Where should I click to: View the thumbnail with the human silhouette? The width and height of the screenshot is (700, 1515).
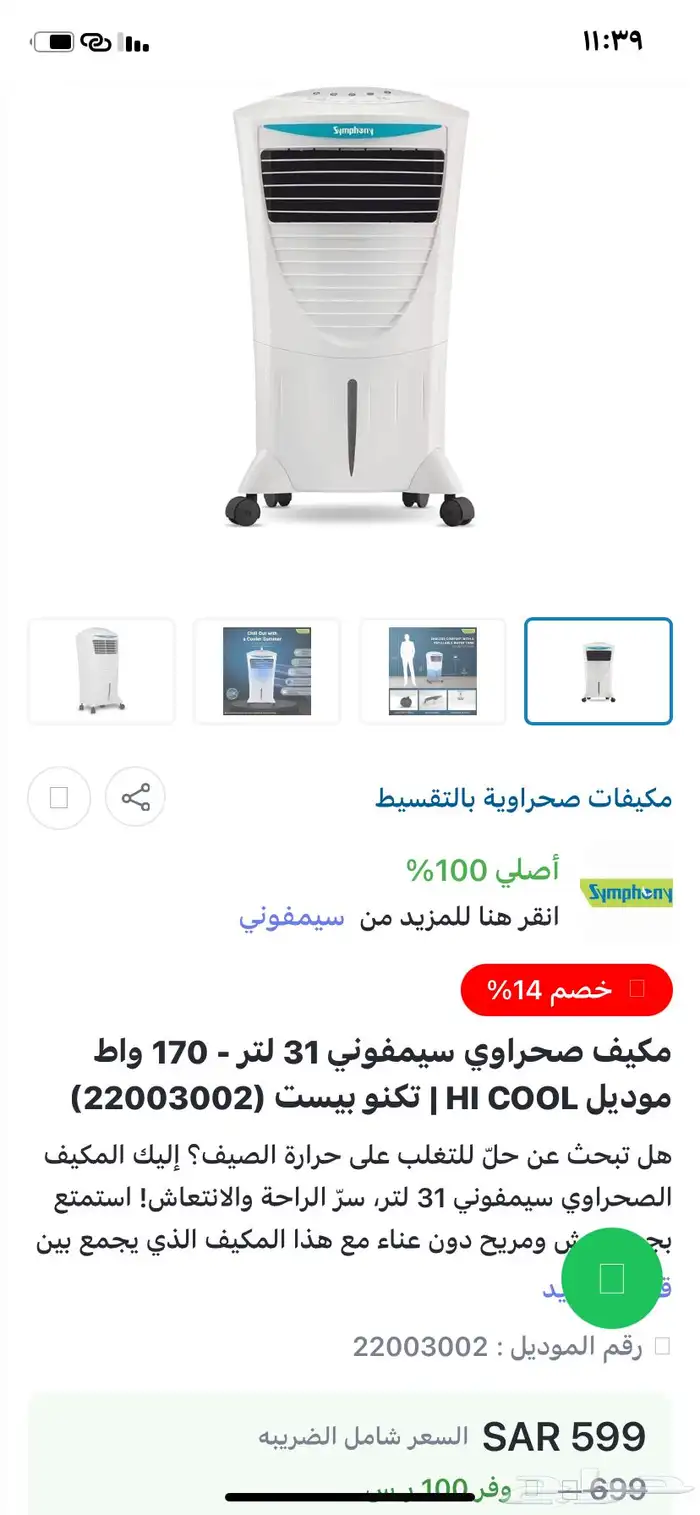pyautogui.click(x=432, y=671)
